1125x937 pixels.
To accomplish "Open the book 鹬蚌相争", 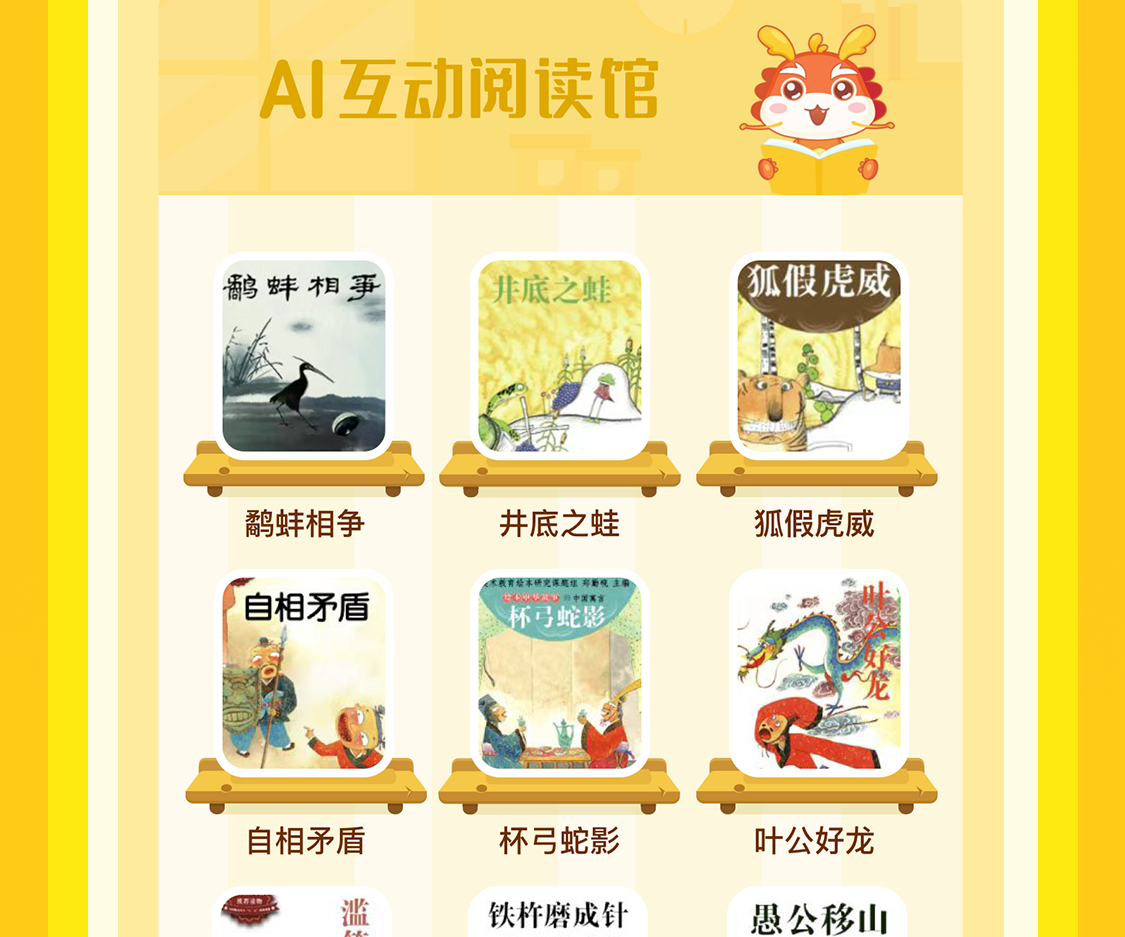I will click(x=304, y=357).
